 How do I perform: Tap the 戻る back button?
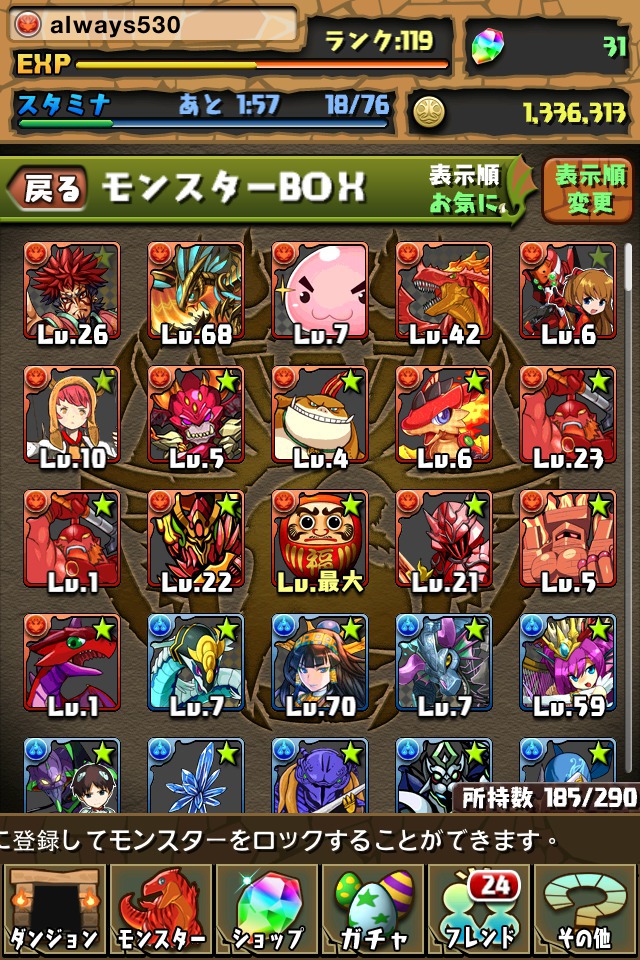[50, 189]
